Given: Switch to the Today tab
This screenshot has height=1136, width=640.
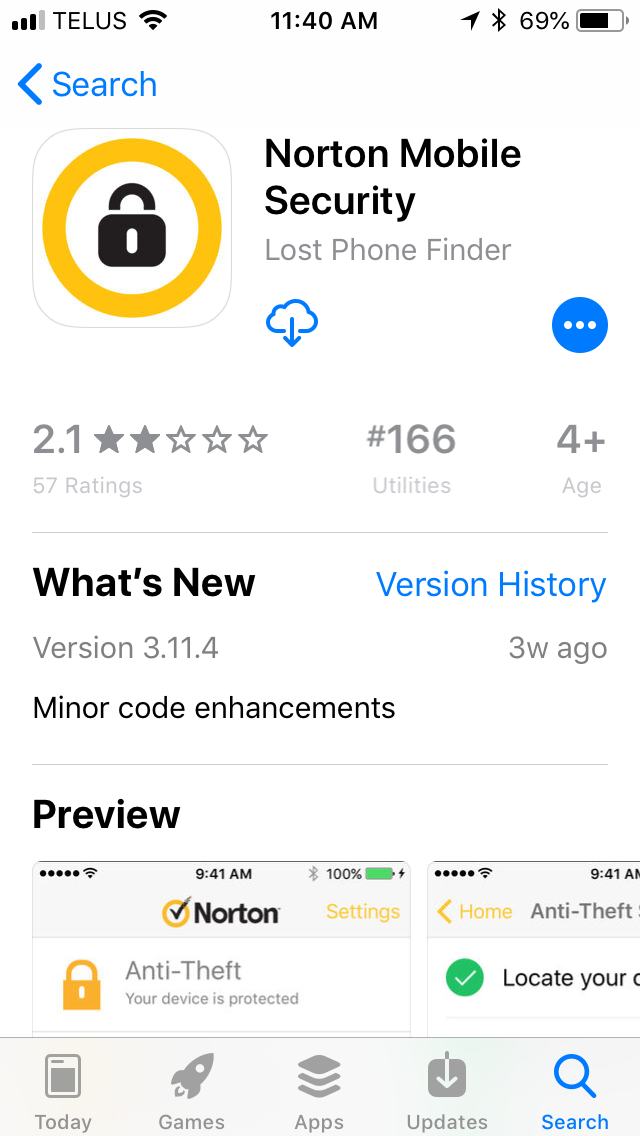Looking at the screenshot, I should click(x=63, y=1092).
